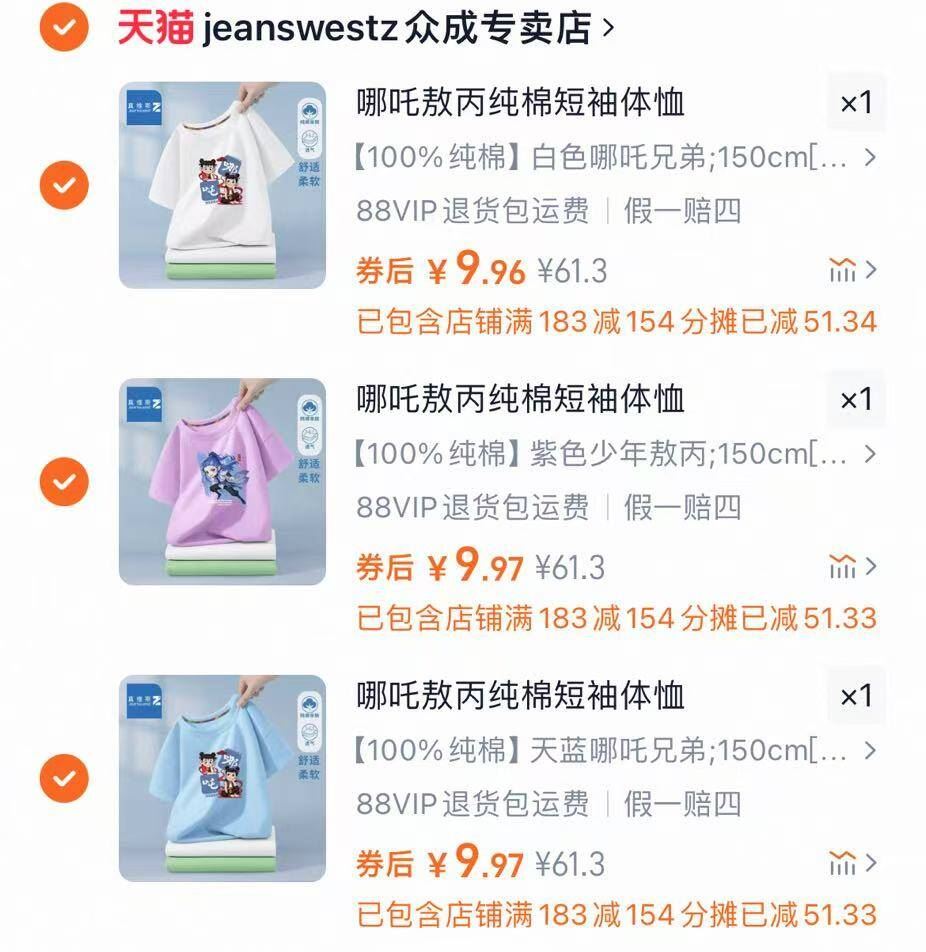Adjust the ×1 quantity of 天蓝哪吒兄弟 shirt
Screen dimensions: 926x952
pyautogui.click(x=856, y=696)
